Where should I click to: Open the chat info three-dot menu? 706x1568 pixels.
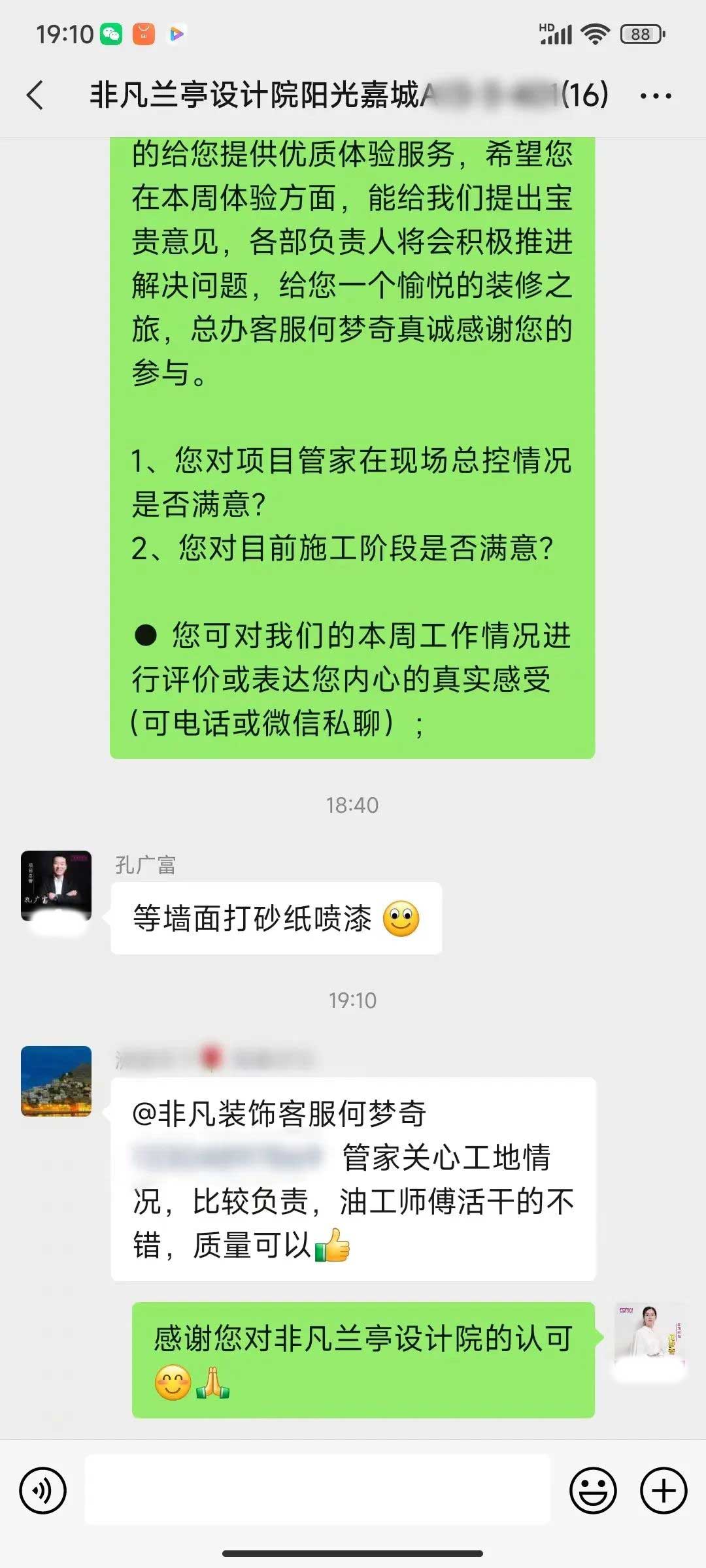coord(656,96)
